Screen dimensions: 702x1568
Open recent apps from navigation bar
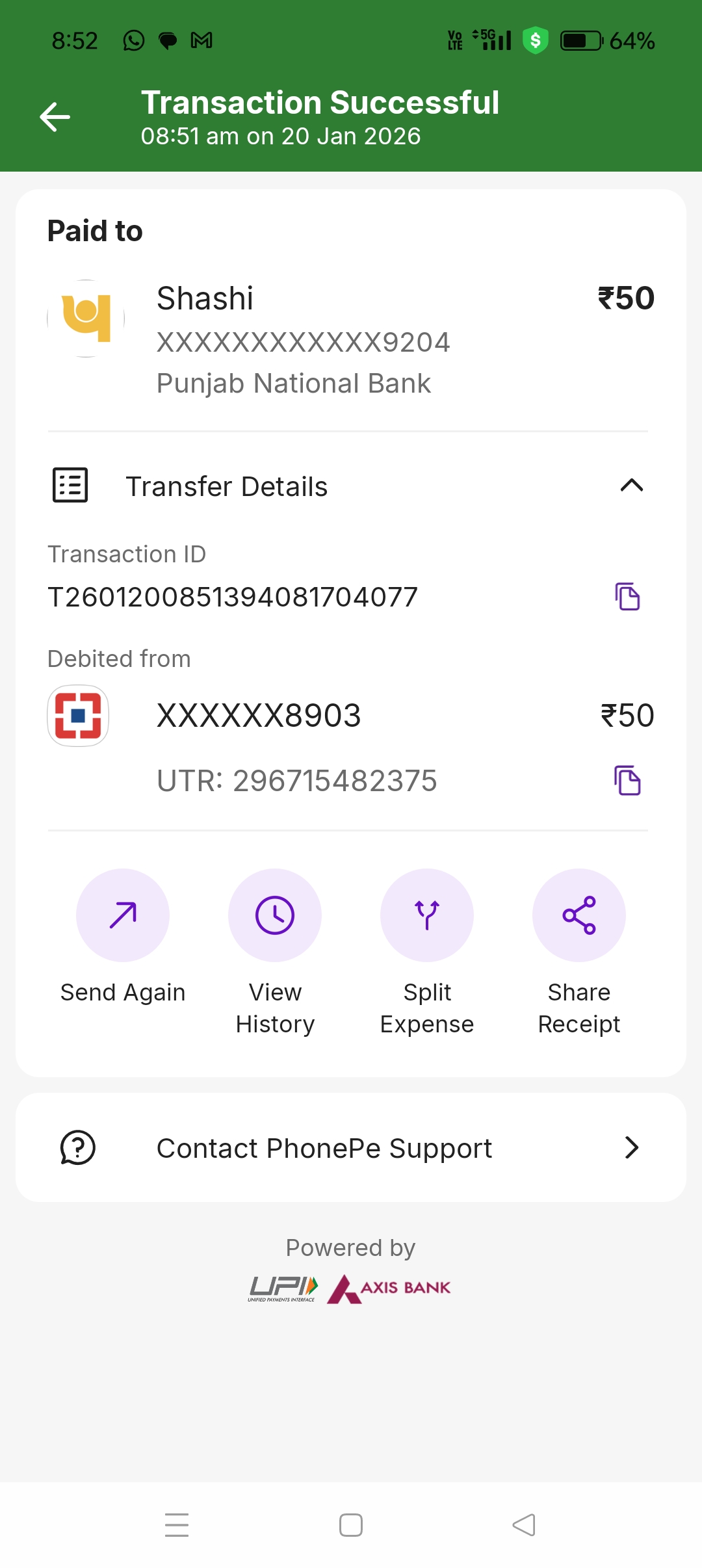[x=177, y=1525]
